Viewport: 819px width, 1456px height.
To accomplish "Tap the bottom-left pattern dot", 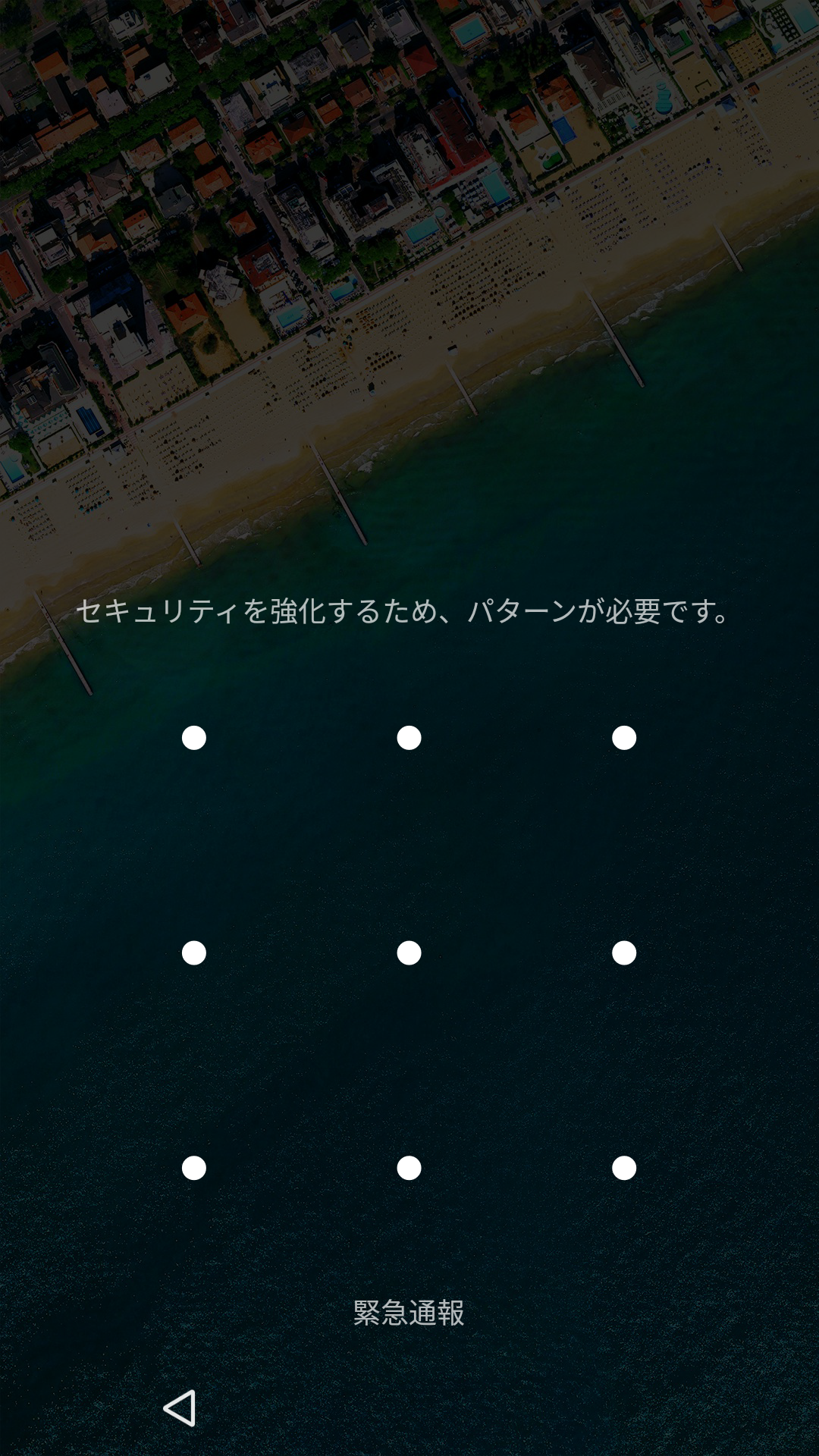I will click(x=194, y=1168).
